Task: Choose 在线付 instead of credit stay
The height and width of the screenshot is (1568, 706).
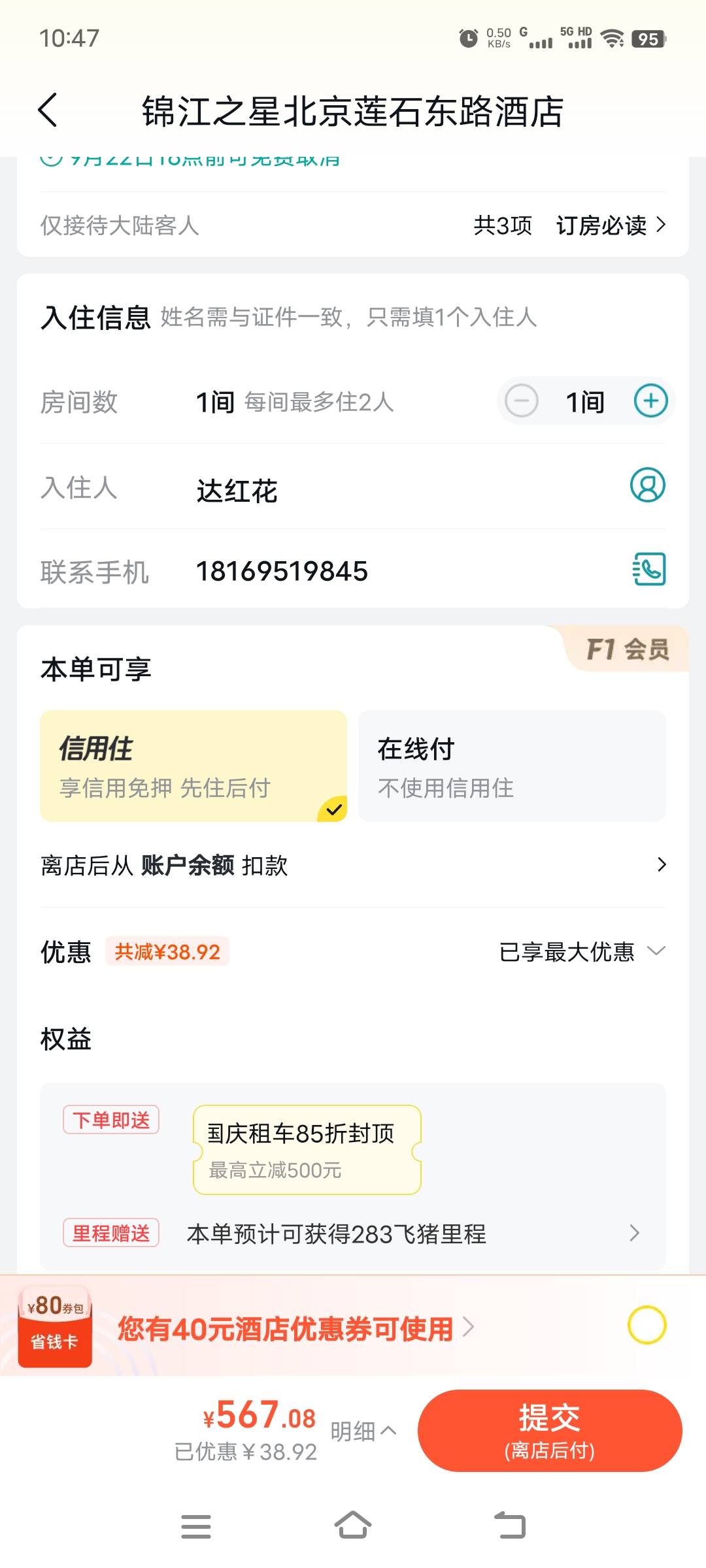Action: click(512, 766)
